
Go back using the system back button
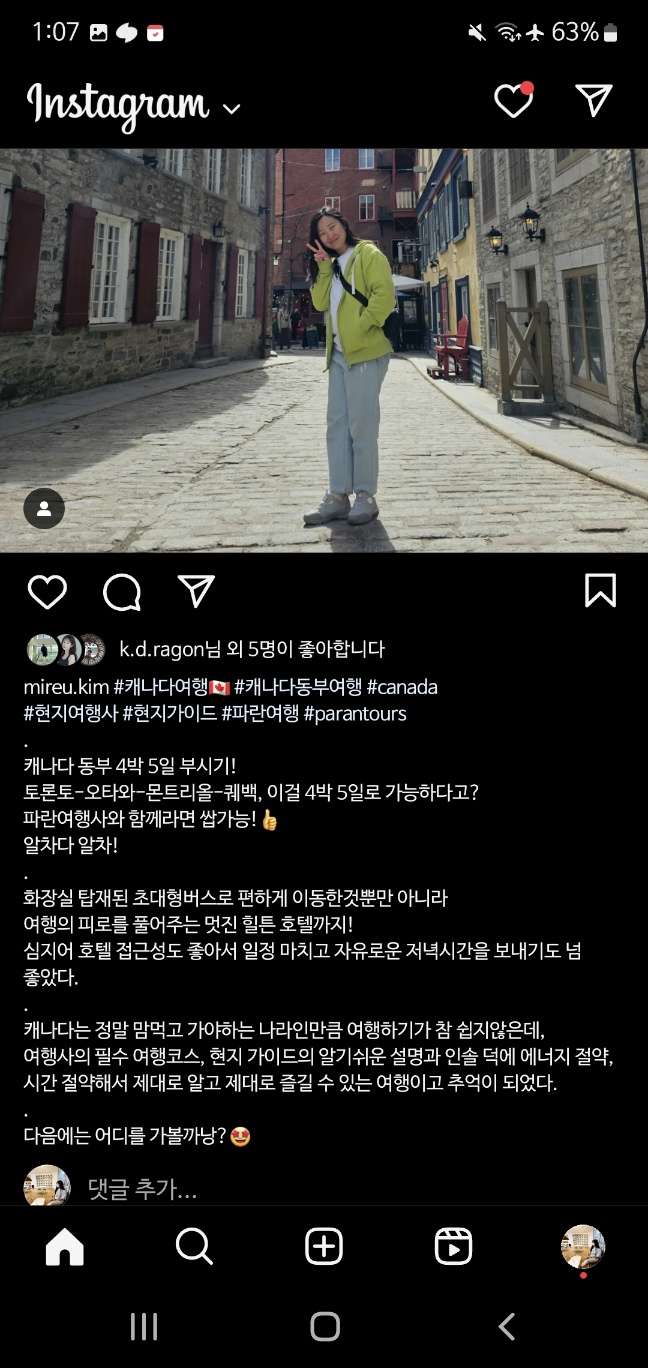click(507, 1327)
